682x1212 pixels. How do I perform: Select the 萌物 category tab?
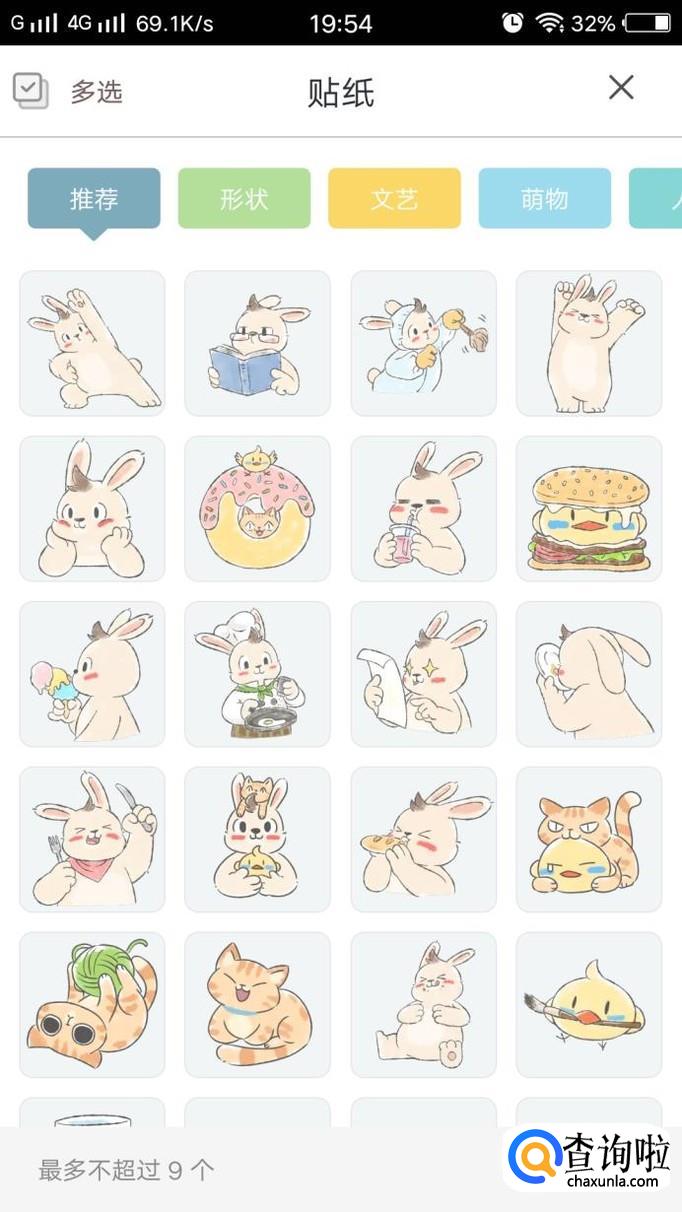[544, 198]
